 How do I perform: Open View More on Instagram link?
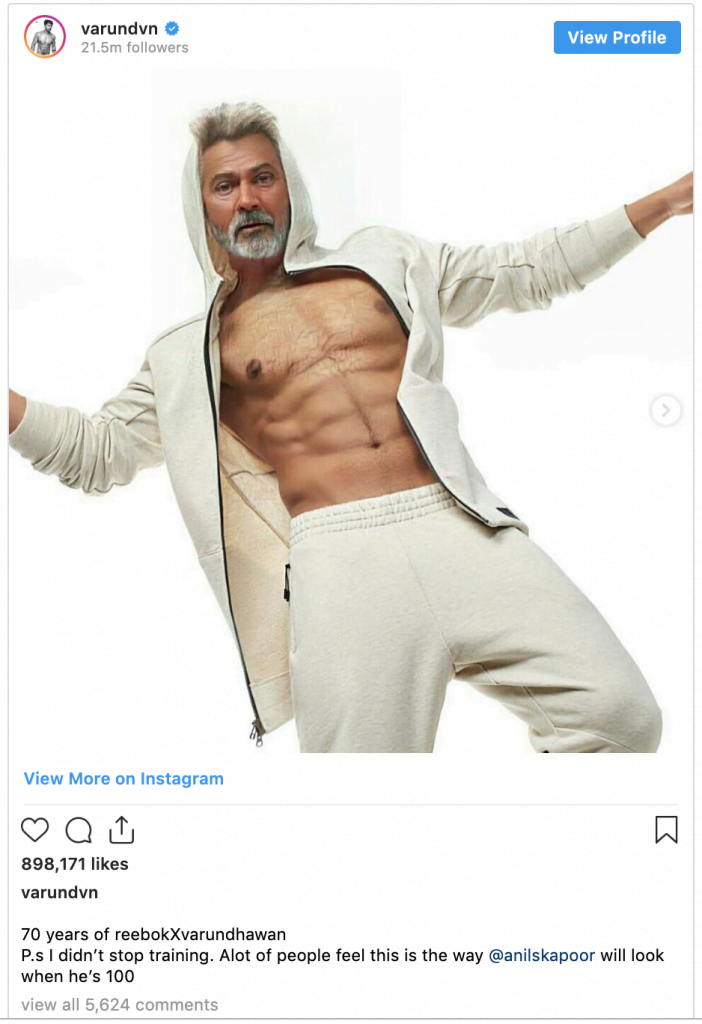click(x=124, y=779)
